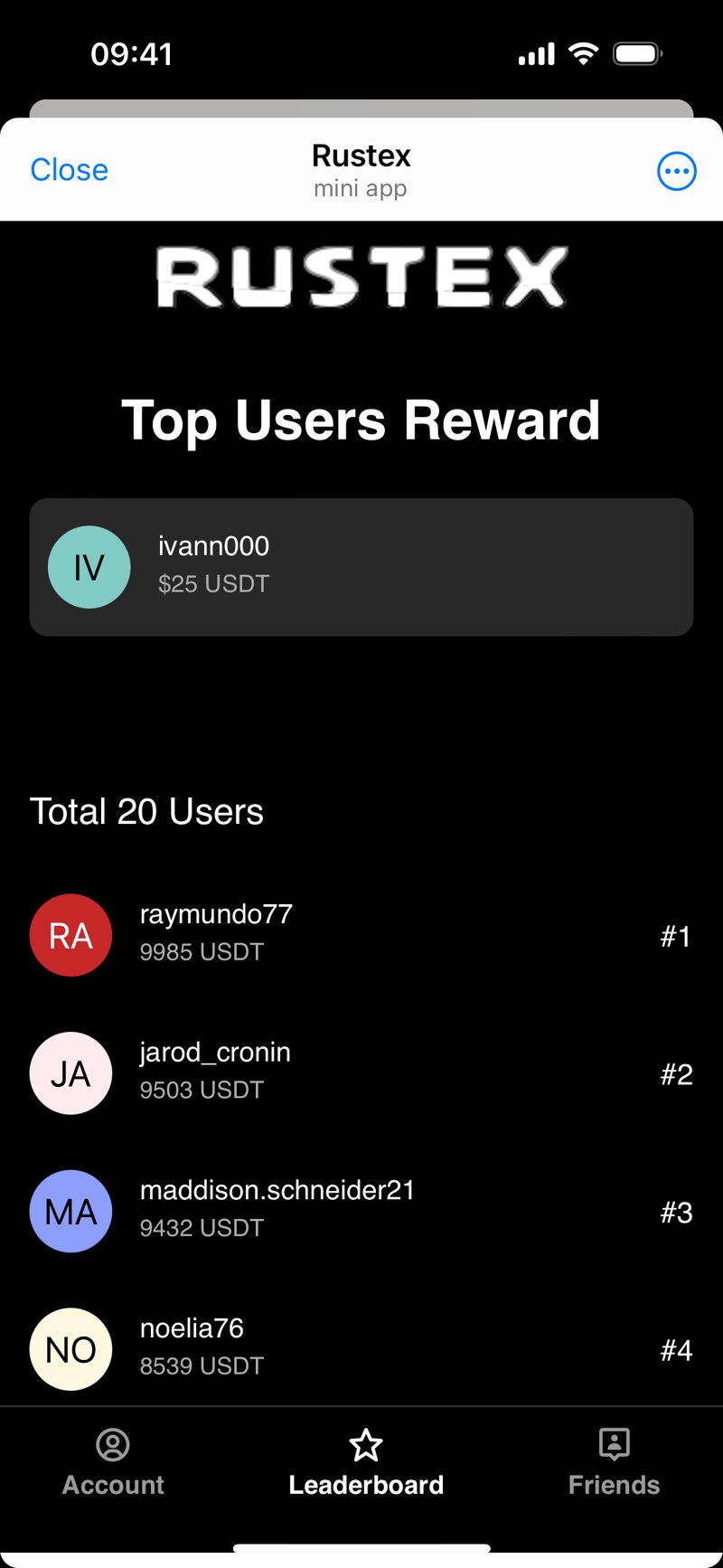Tap the blue three-dots options icon
Viewport: 723px width, 1568px height.
coord(676,170)
